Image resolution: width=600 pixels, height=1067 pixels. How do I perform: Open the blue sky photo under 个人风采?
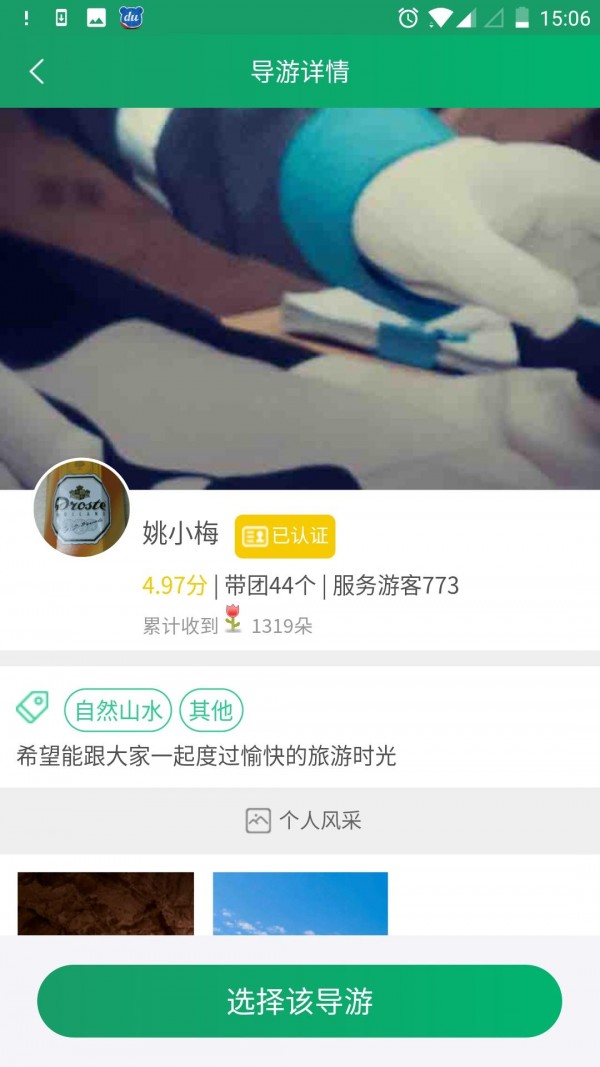300,903
